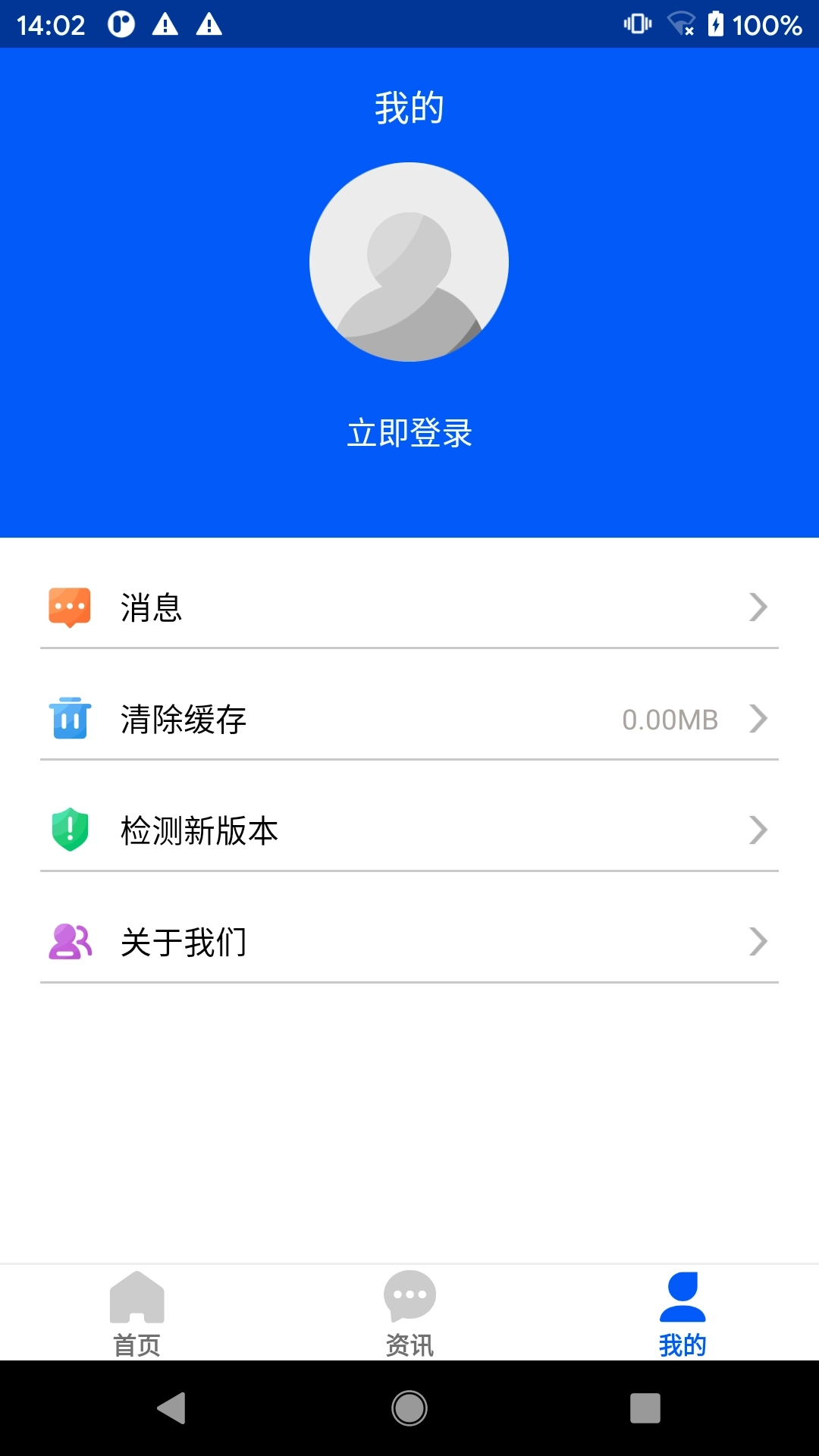Click the green shield icon for 检测新版本
Viewport: 819px width, 1456px height.
(x=69, y=830)
